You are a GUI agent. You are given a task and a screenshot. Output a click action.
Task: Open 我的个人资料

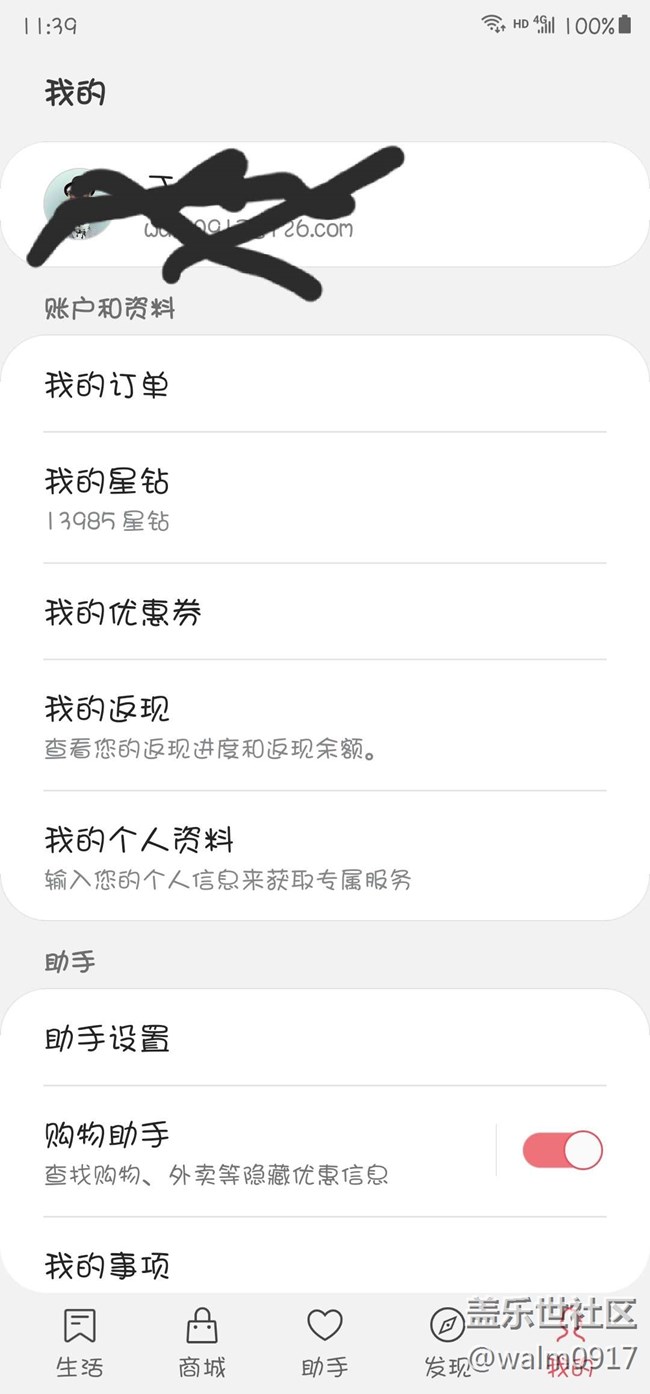tap(325, 856)
